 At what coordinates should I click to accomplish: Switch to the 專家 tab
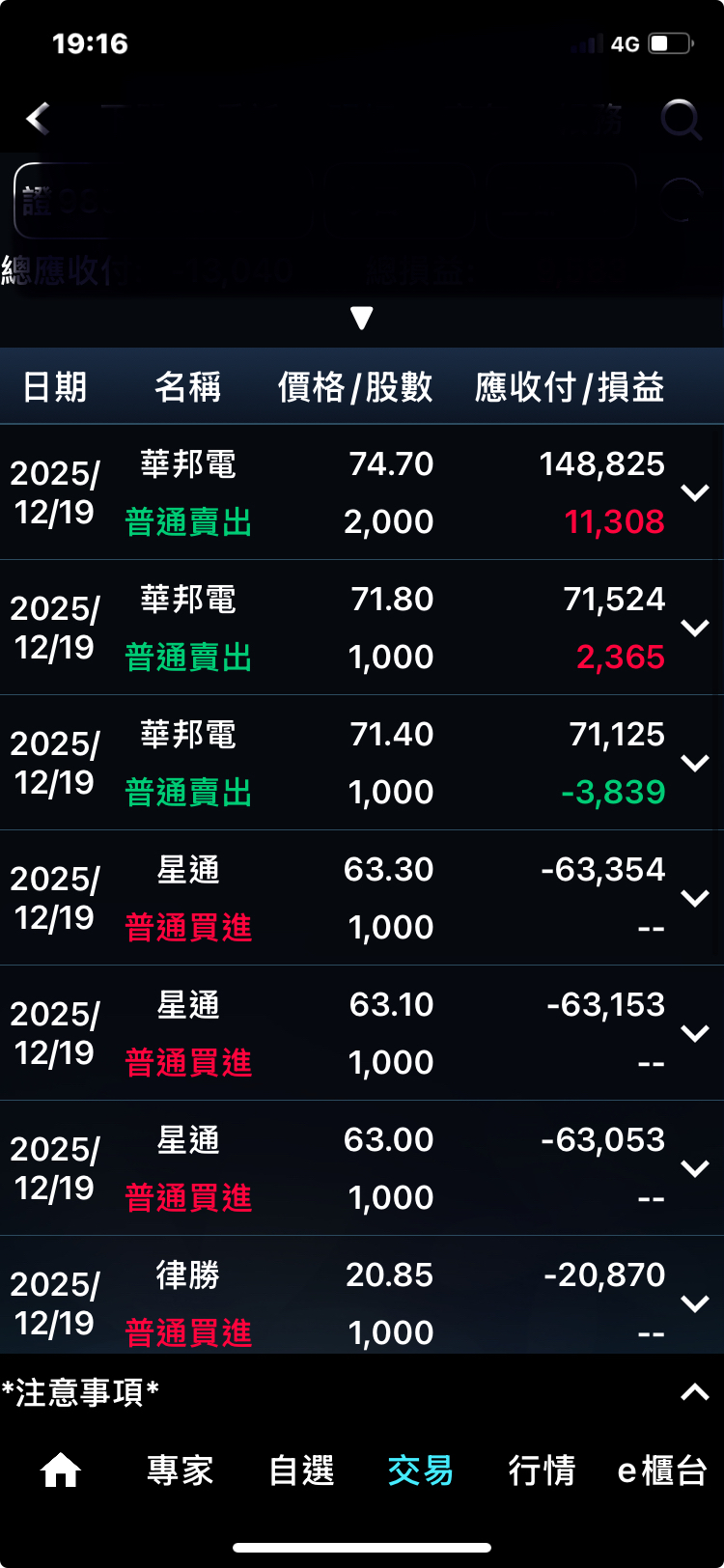181,1470
